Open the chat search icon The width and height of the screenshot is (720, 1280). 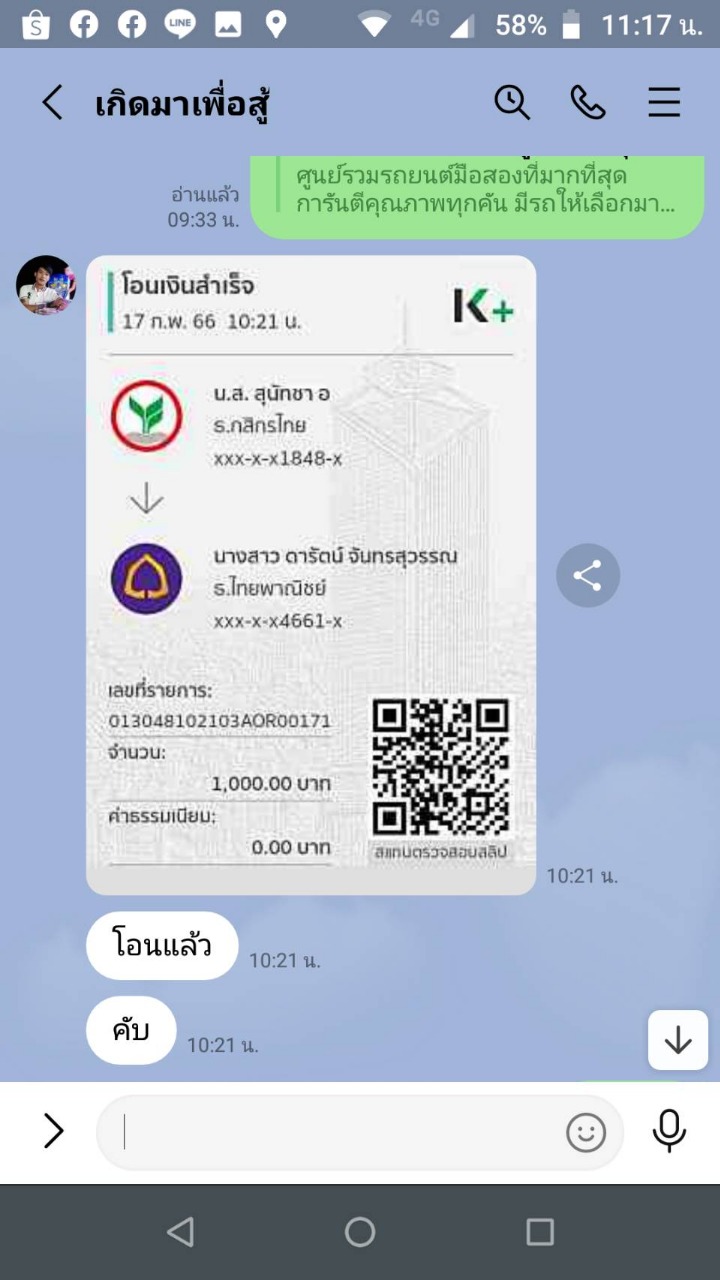coord(512,102)
